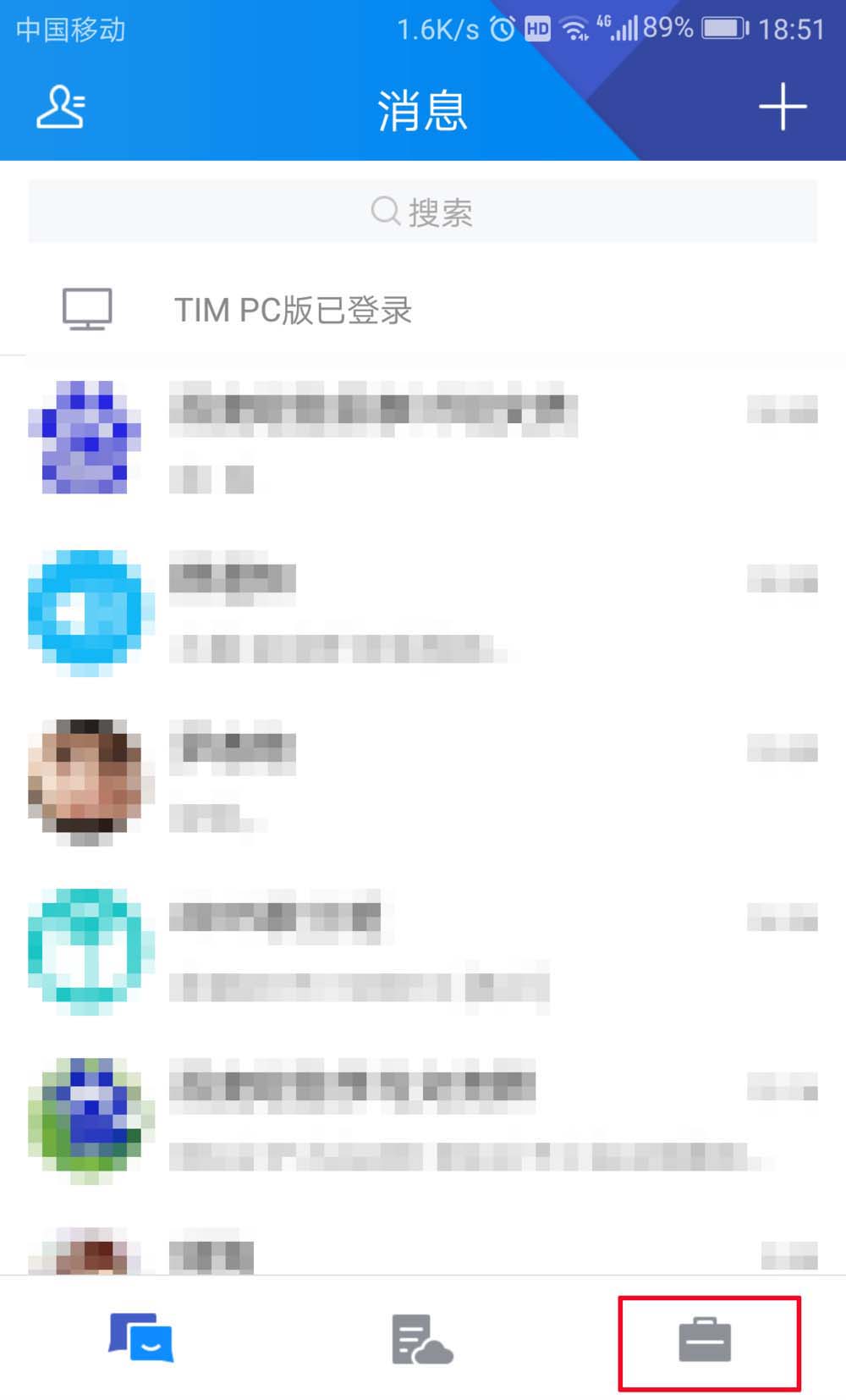Switch to the messages tab
Screen dimensions: 846x1400
click(x=141, y=1339)
